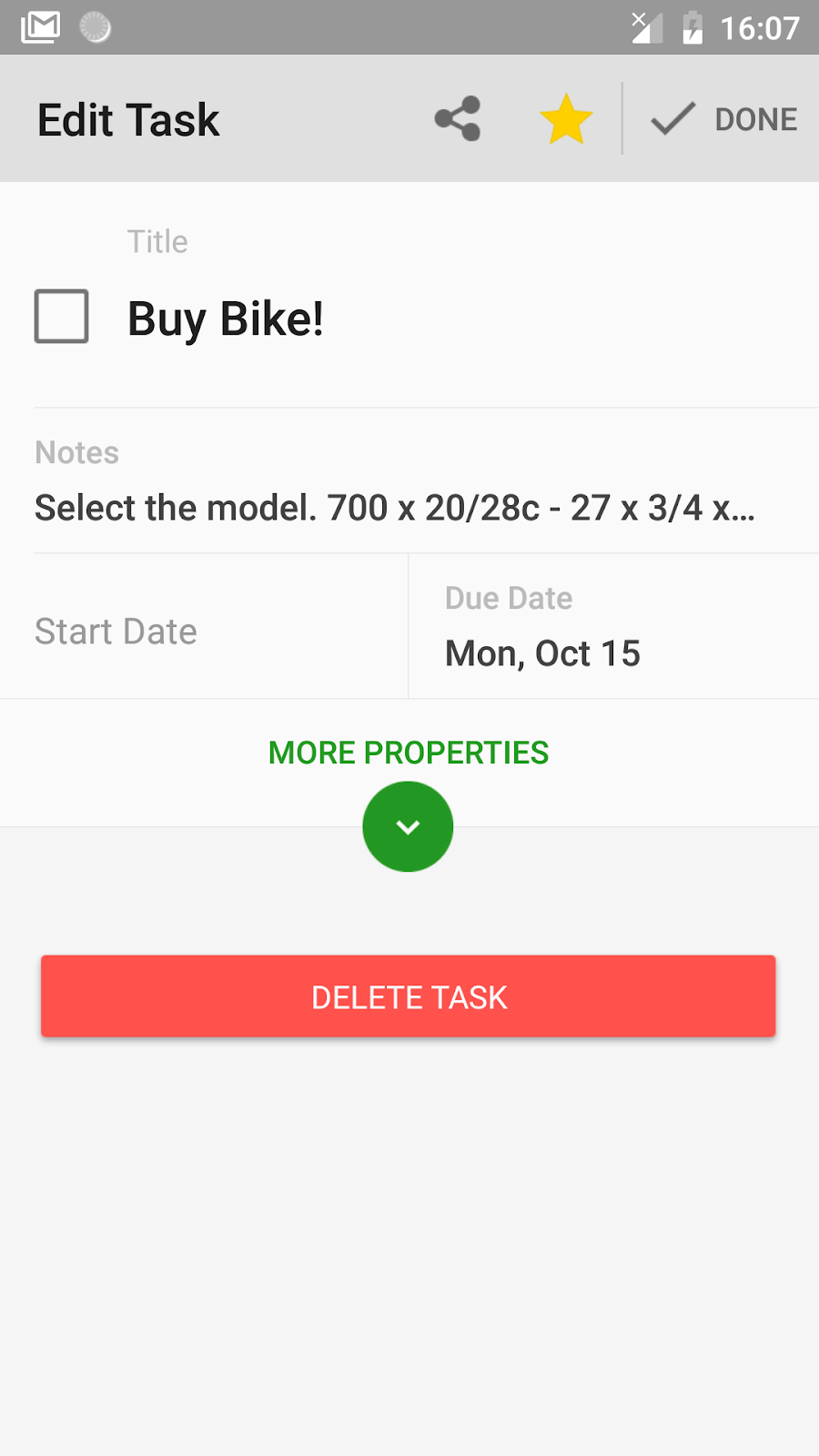Change the Due Date Mon, Oct 15
This screenshot has width=819, height=1456.
(x=542, y=652)
